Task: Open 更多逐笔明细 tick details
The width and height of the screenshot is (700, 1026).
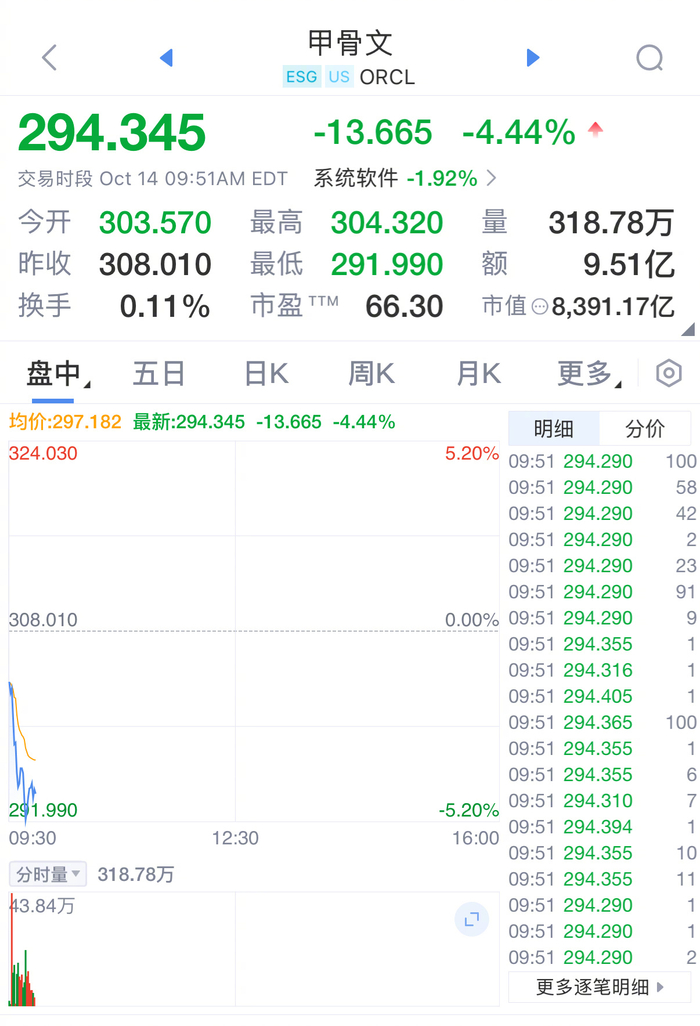Action: click(599, 987)
